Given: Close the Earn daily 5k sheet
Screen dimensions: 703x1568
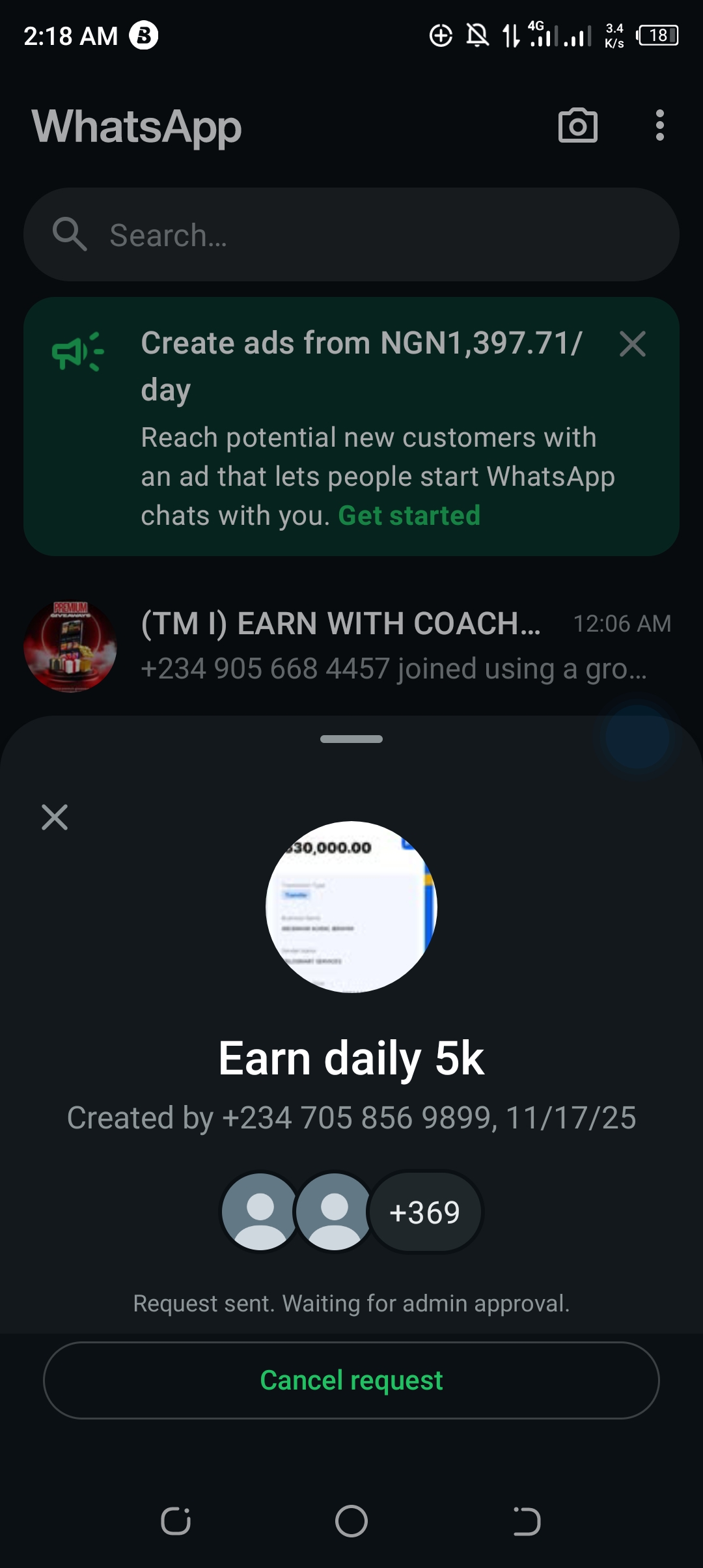Looking at the screenshot, I should [x=55, y=817].
